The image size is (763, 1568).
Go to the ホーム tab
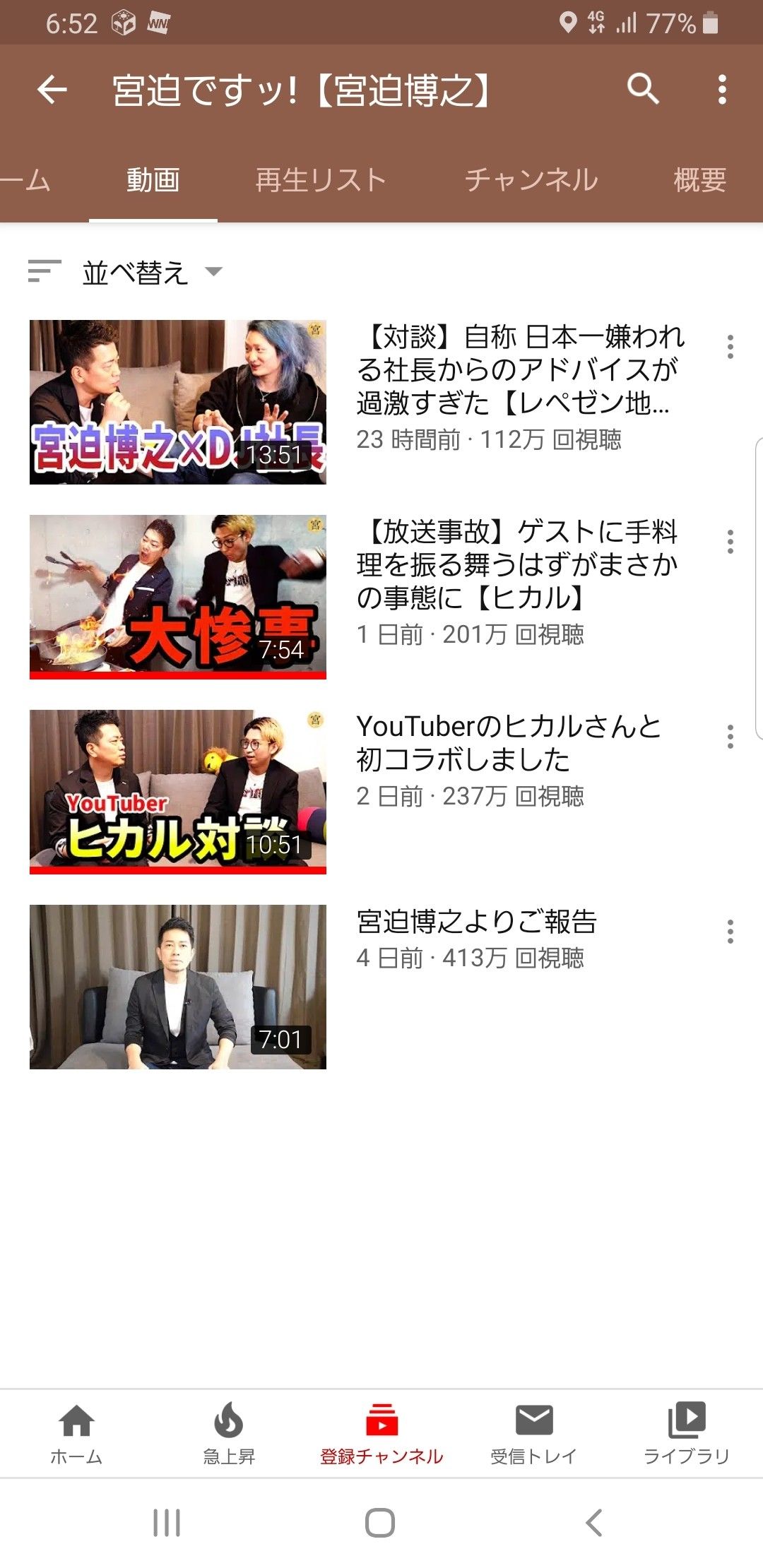coord(76,1432)
